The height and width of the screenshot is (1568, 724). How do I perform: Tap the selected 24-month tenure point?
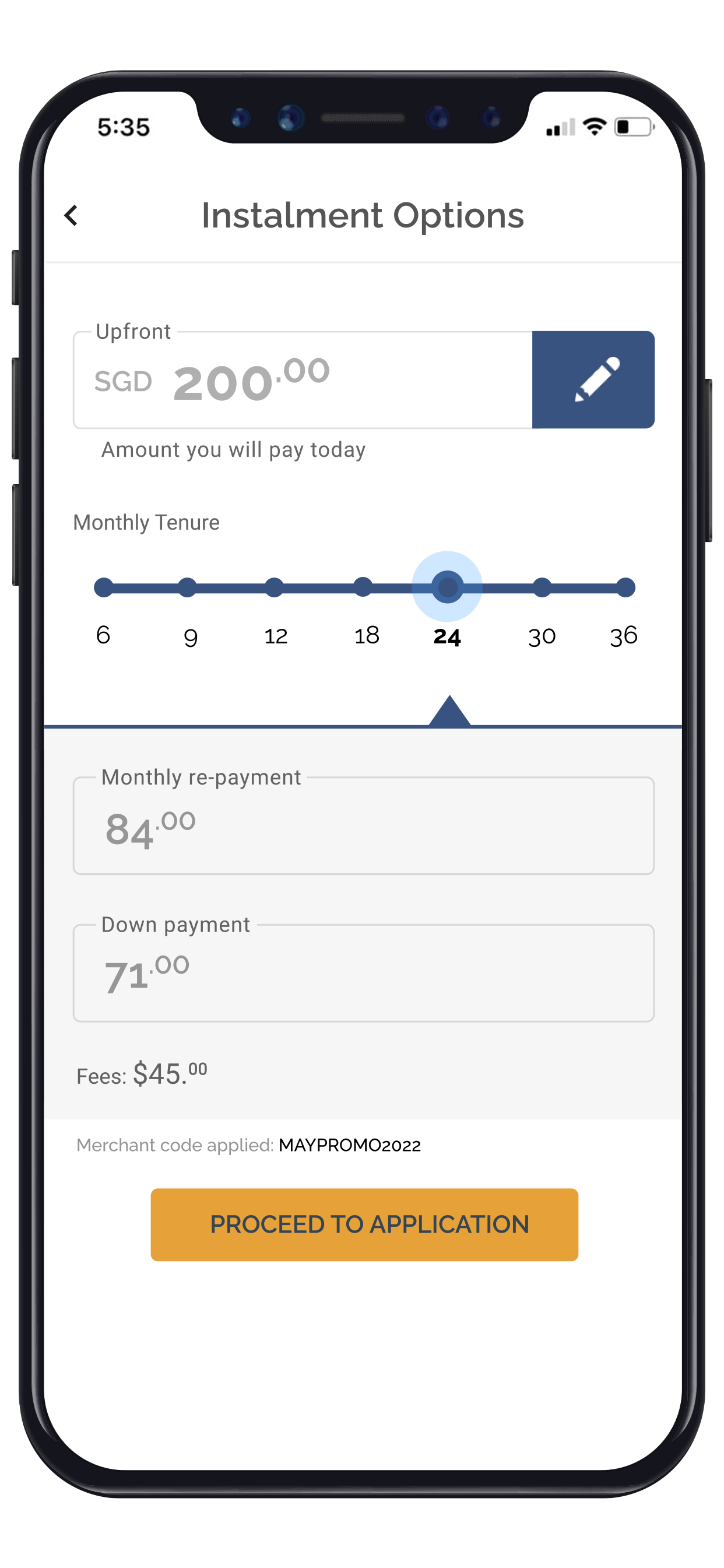pos(447,587)
